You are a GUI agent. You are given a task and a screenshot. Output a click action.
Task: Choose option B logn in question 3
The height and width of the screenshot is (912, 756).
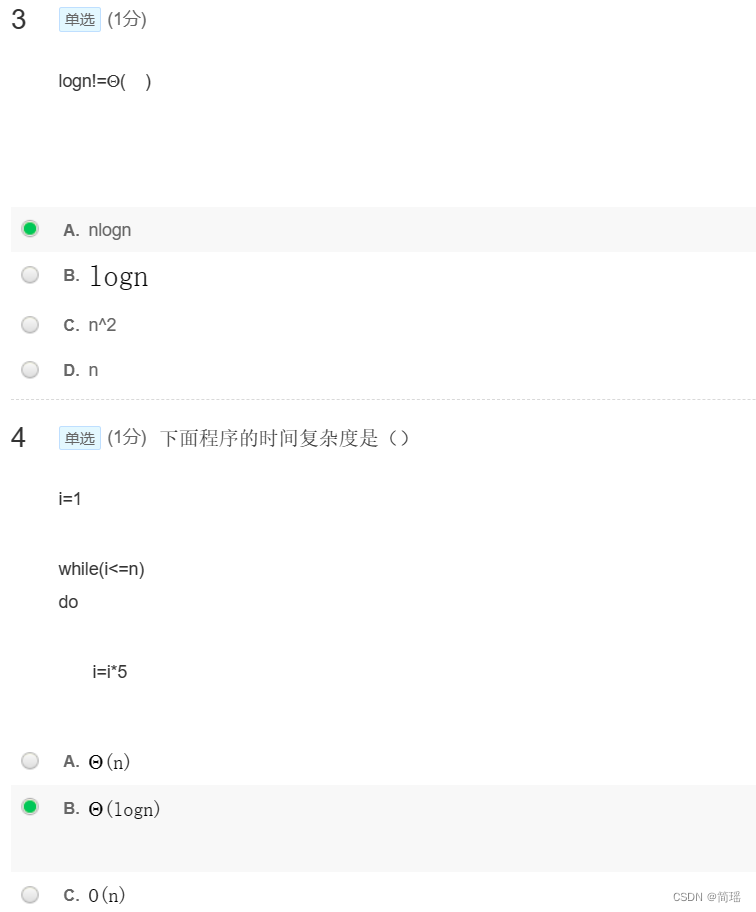[x=30, y=275]
